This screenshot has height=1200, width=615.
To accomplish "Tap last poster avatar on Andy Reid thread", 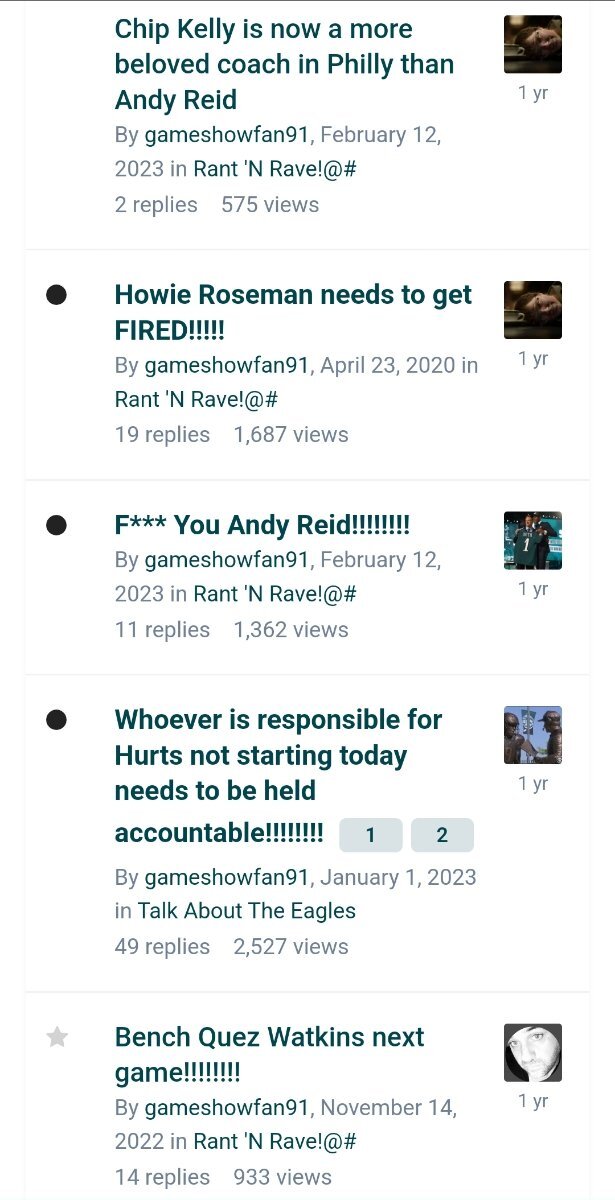I will tap(532, 541).
